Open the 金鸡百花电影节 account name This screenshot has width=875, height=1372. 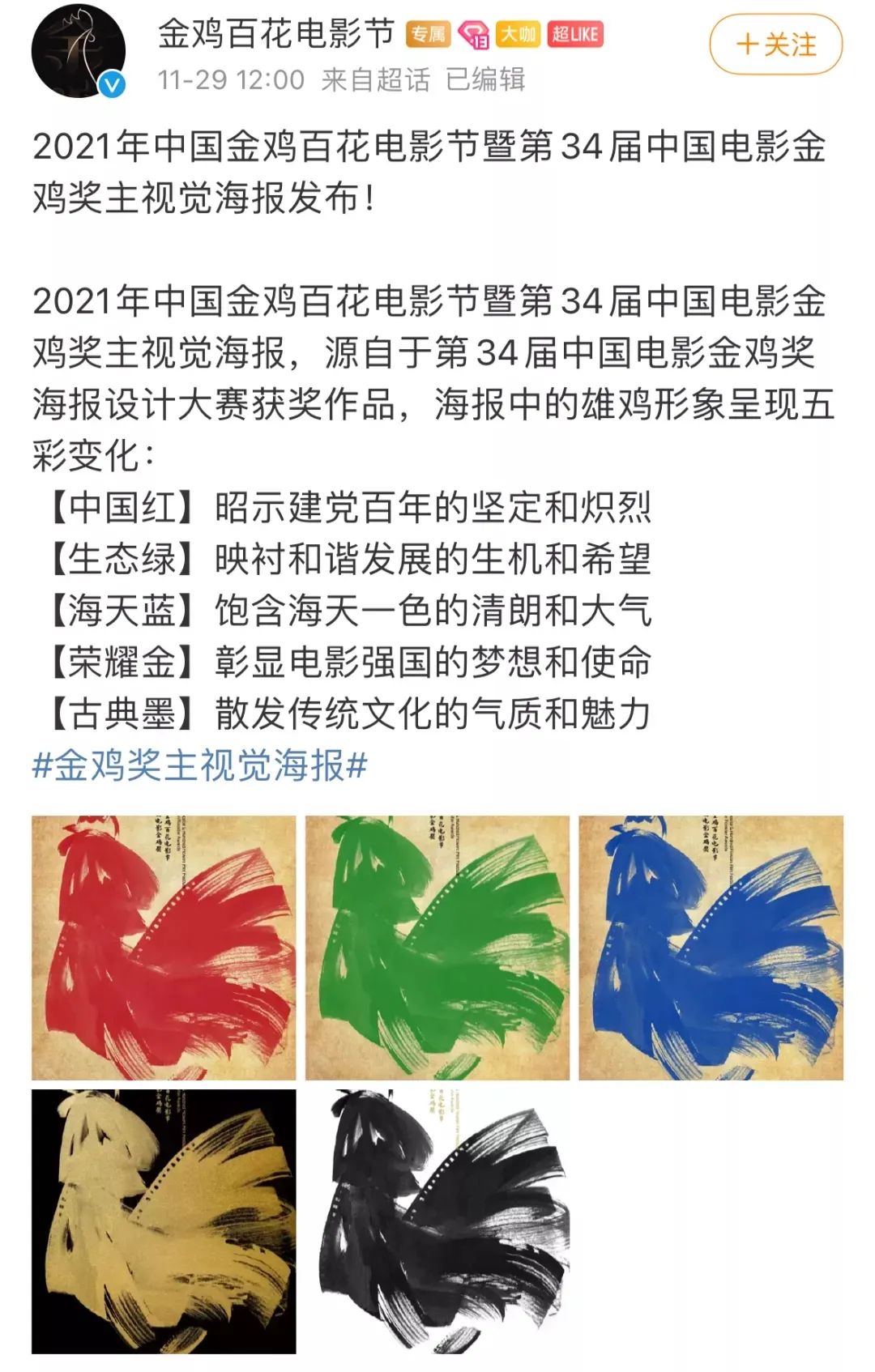[275, 34]
